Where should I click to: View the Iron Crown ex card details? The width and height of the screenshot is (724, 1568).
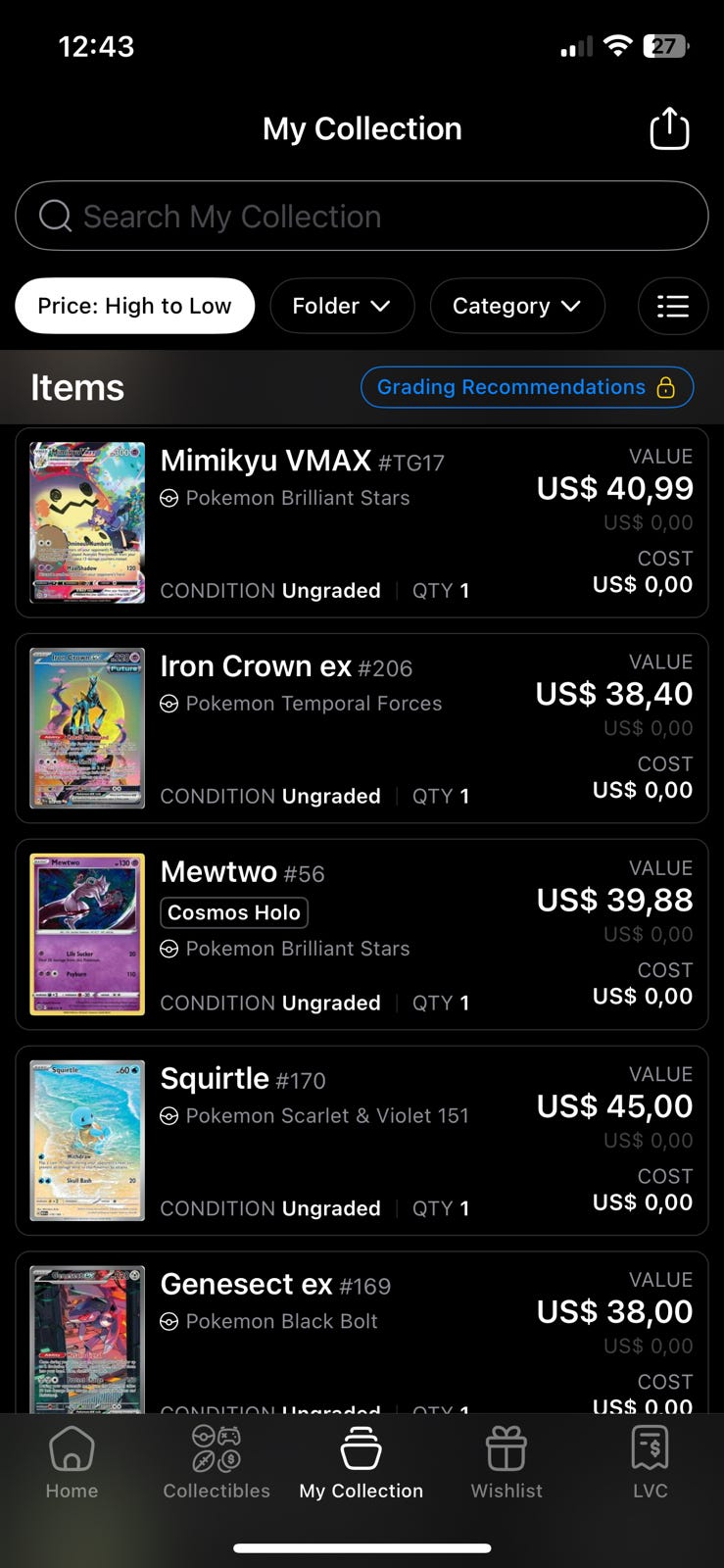click(x=362, y=728)
